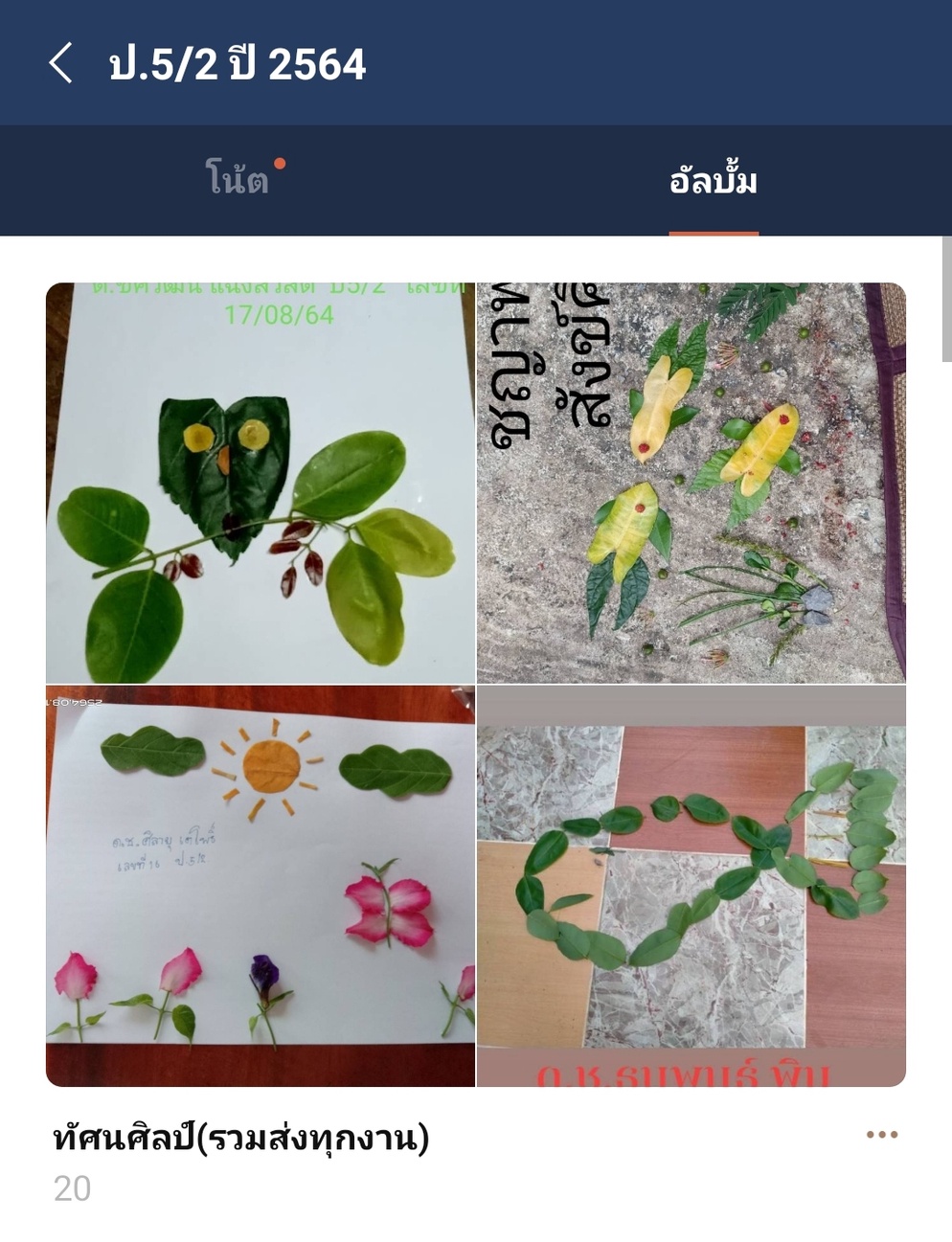
Task: Open more options for ทัศนศิลป์ album
Action: (x=881, y=1135)
